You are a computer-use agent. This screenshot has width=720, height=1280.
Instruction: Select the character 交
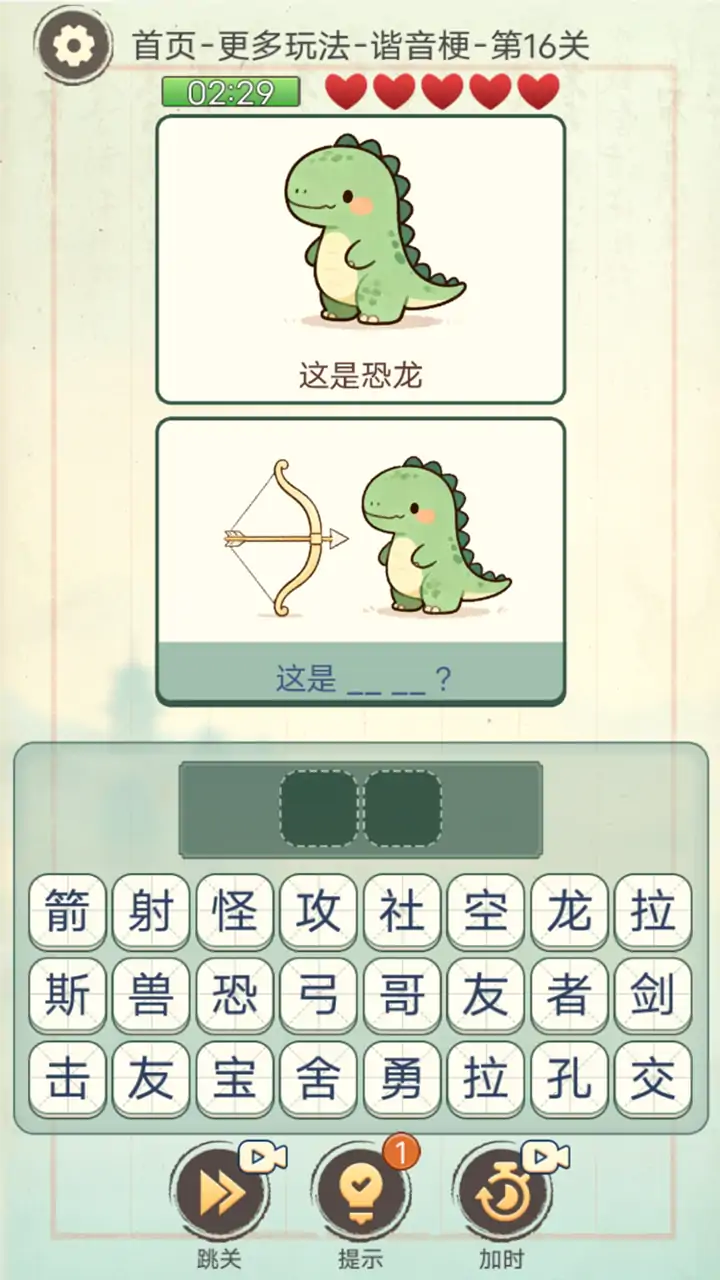[x=653, y=1080]
